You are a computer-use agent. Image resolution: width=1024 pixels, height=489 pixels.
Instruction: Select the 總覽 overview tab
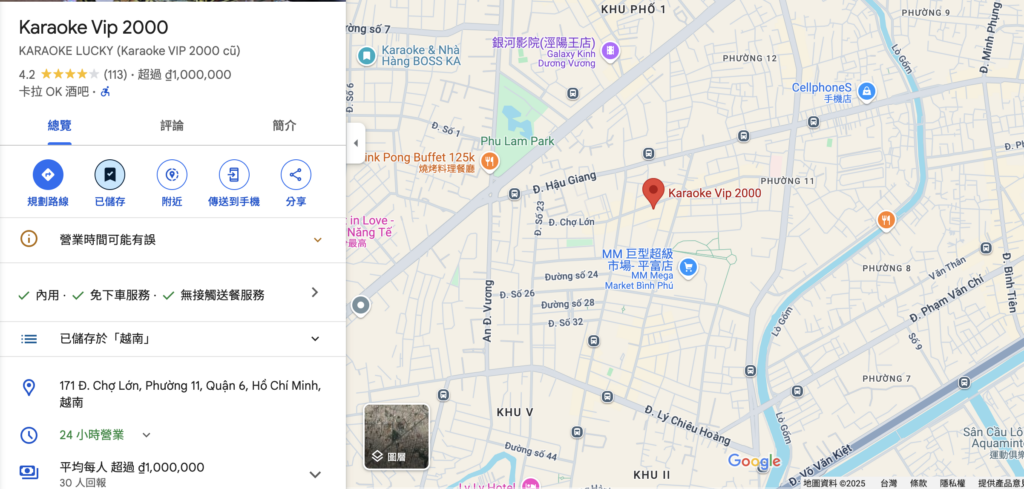[60, 125]
